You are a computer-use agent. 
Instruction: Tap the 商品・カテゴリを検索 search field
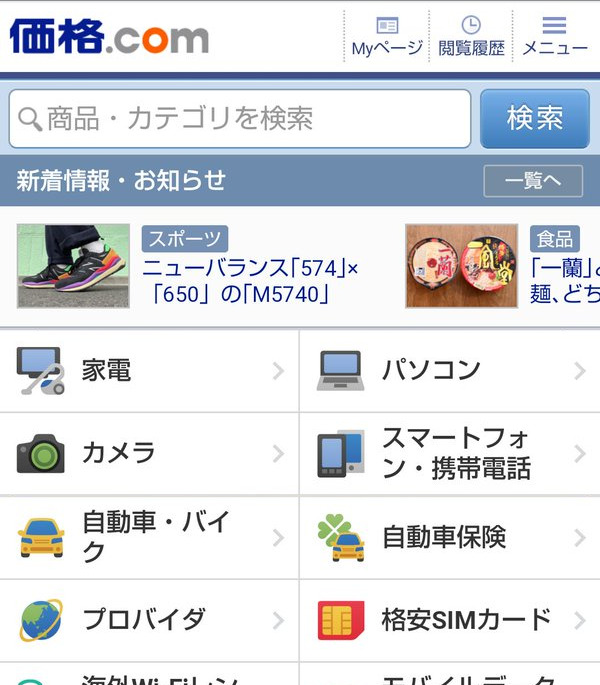tap(240, 119)
